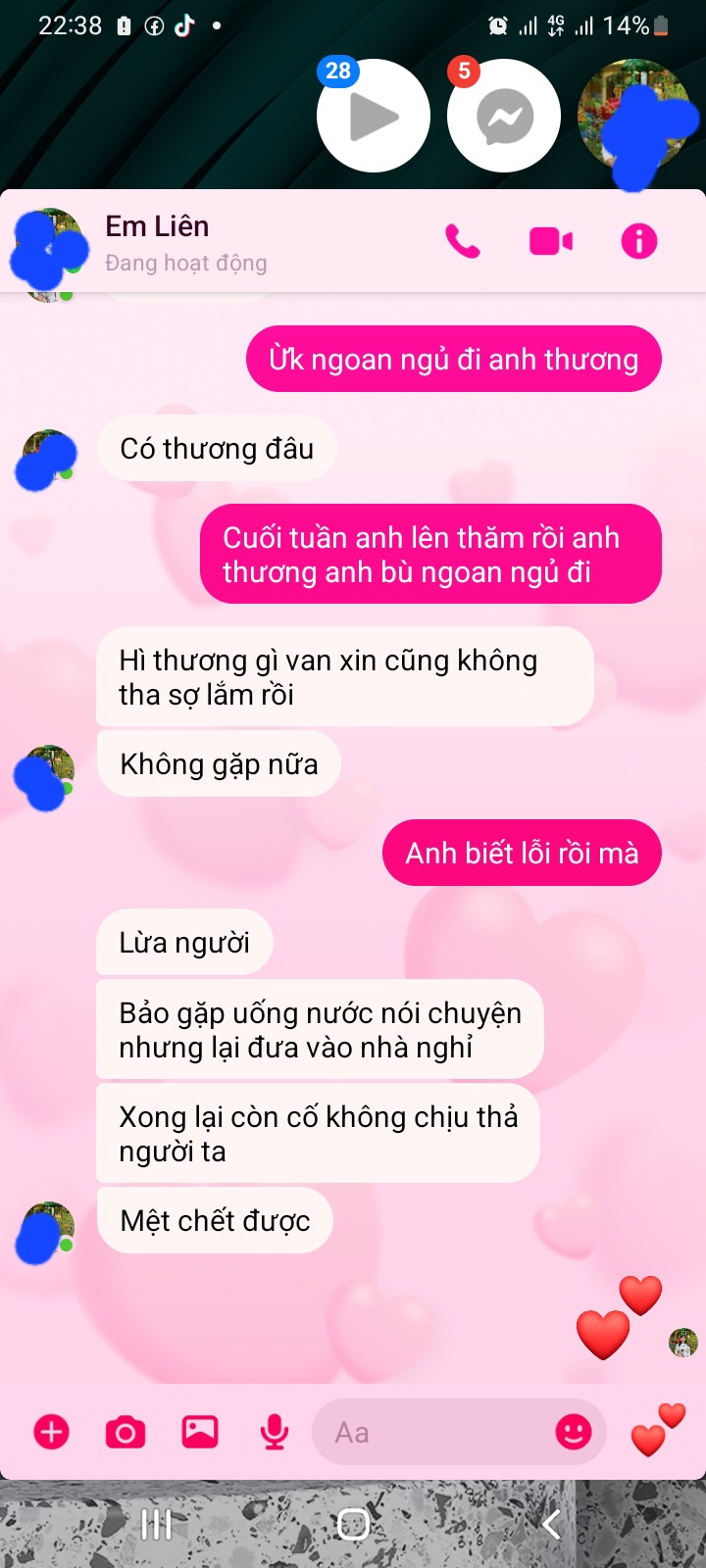Open the camera to take a photo

click(126, 1433)
